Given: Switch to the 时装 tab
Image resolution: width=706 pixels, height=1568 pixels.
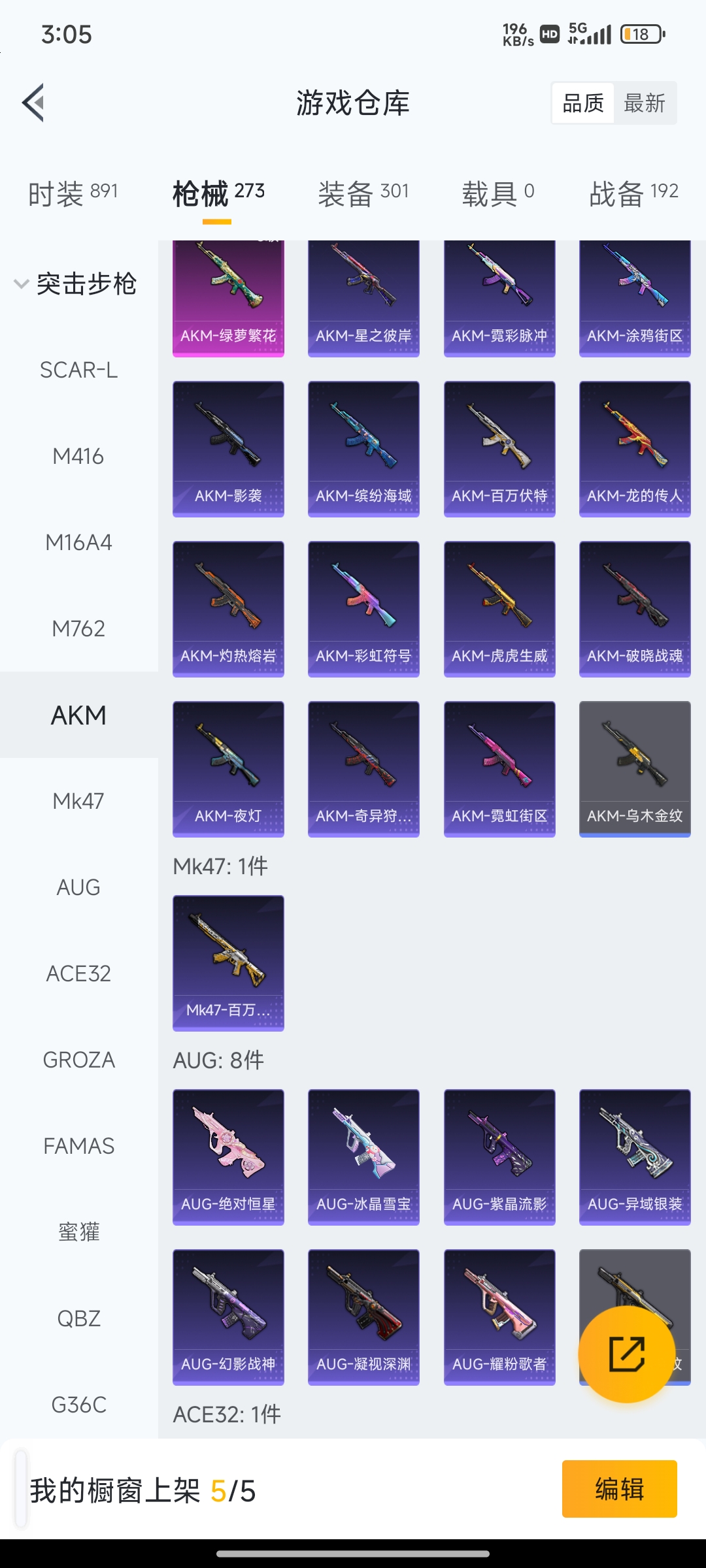Looking at the screenshot, I should [x=73, y=193].
